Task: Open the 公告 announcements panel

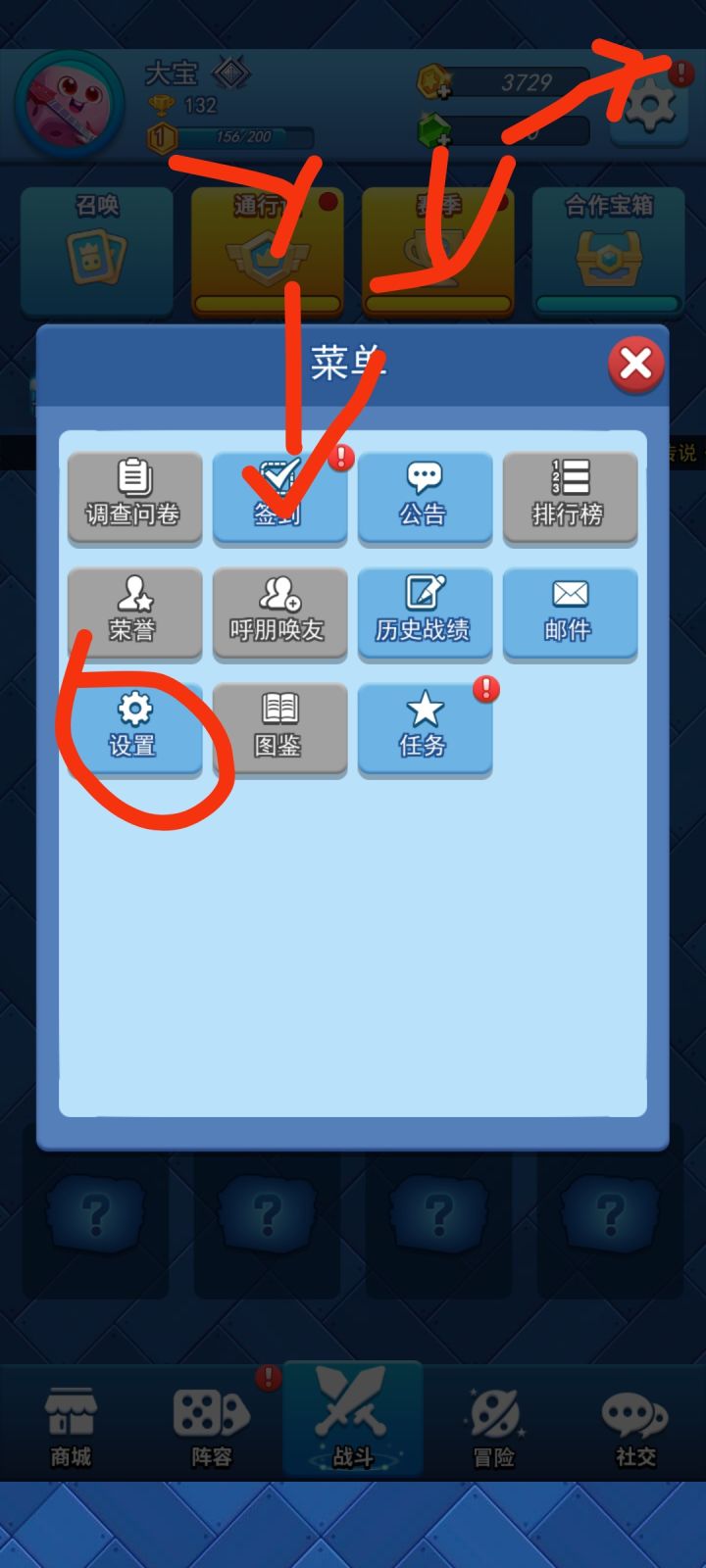Action: (426, 497)
